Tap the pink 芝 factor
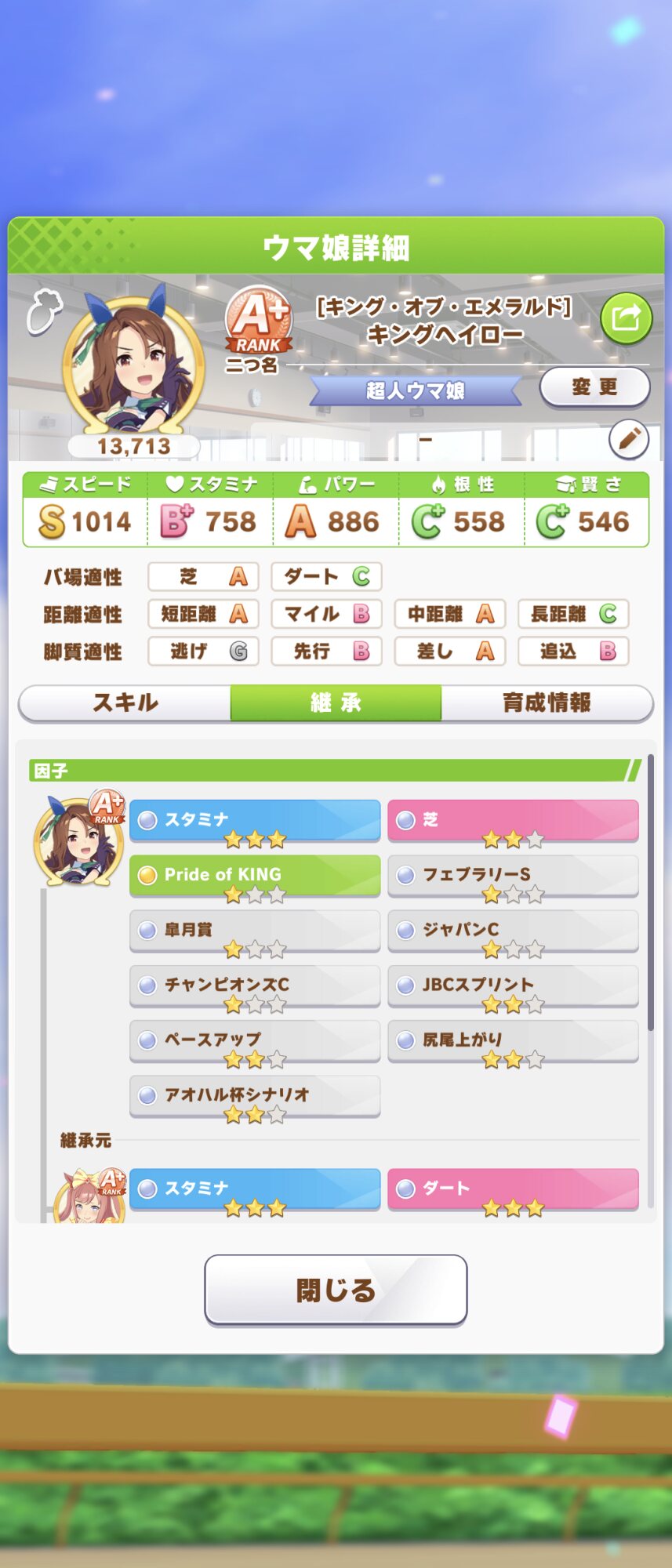The width and height of the screenshot is (672, 1568). click(513, 820)
